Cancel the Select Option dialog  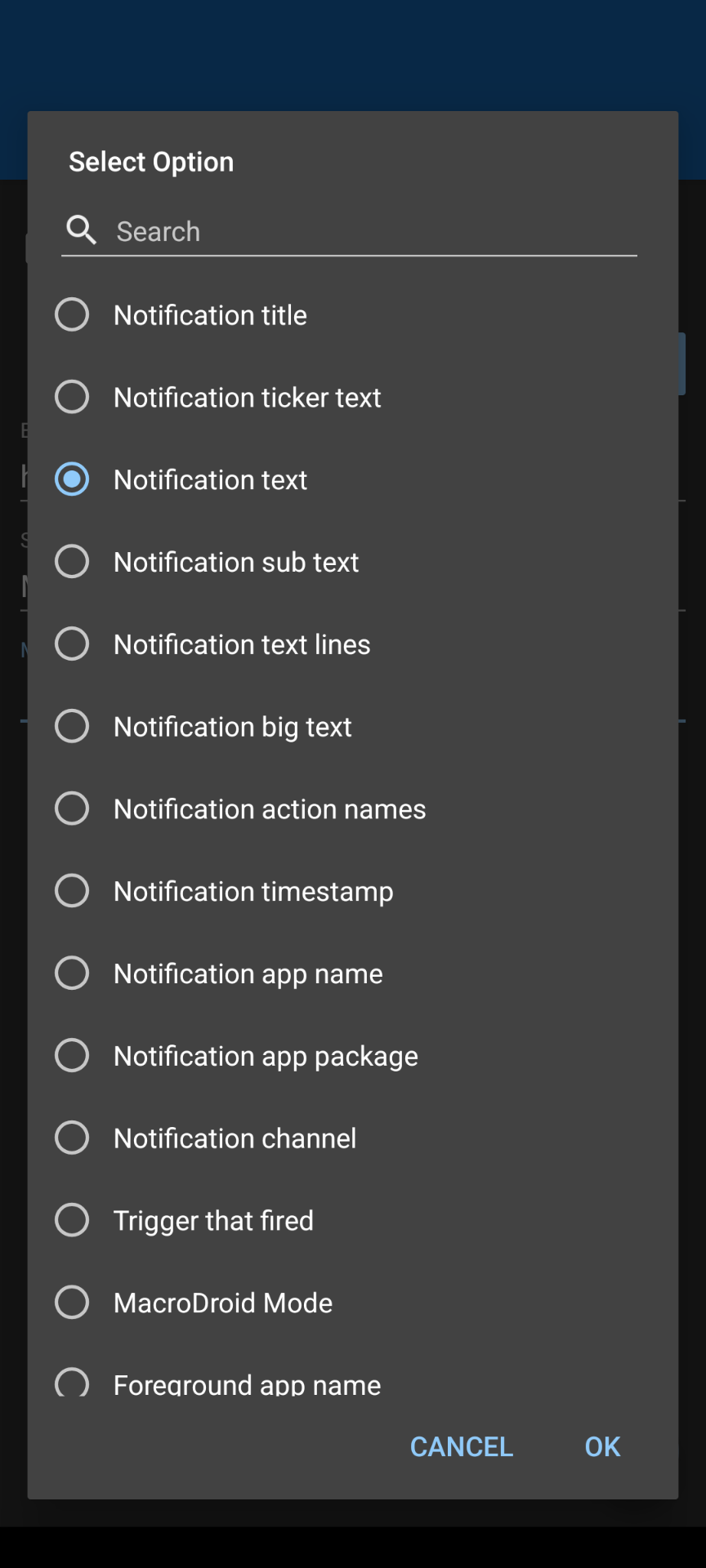462,1446
